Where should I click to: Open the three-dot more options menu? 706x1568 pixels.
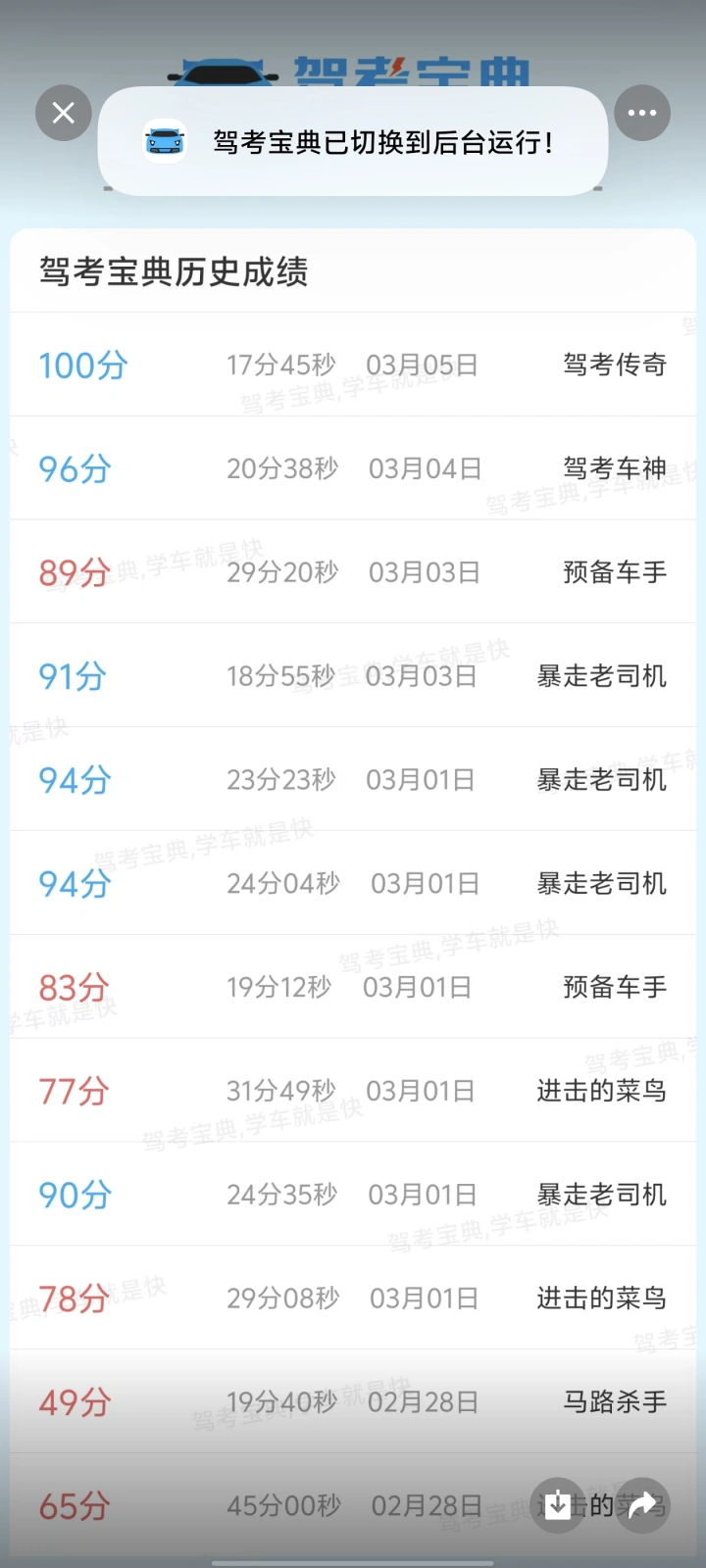pos(642,113)
